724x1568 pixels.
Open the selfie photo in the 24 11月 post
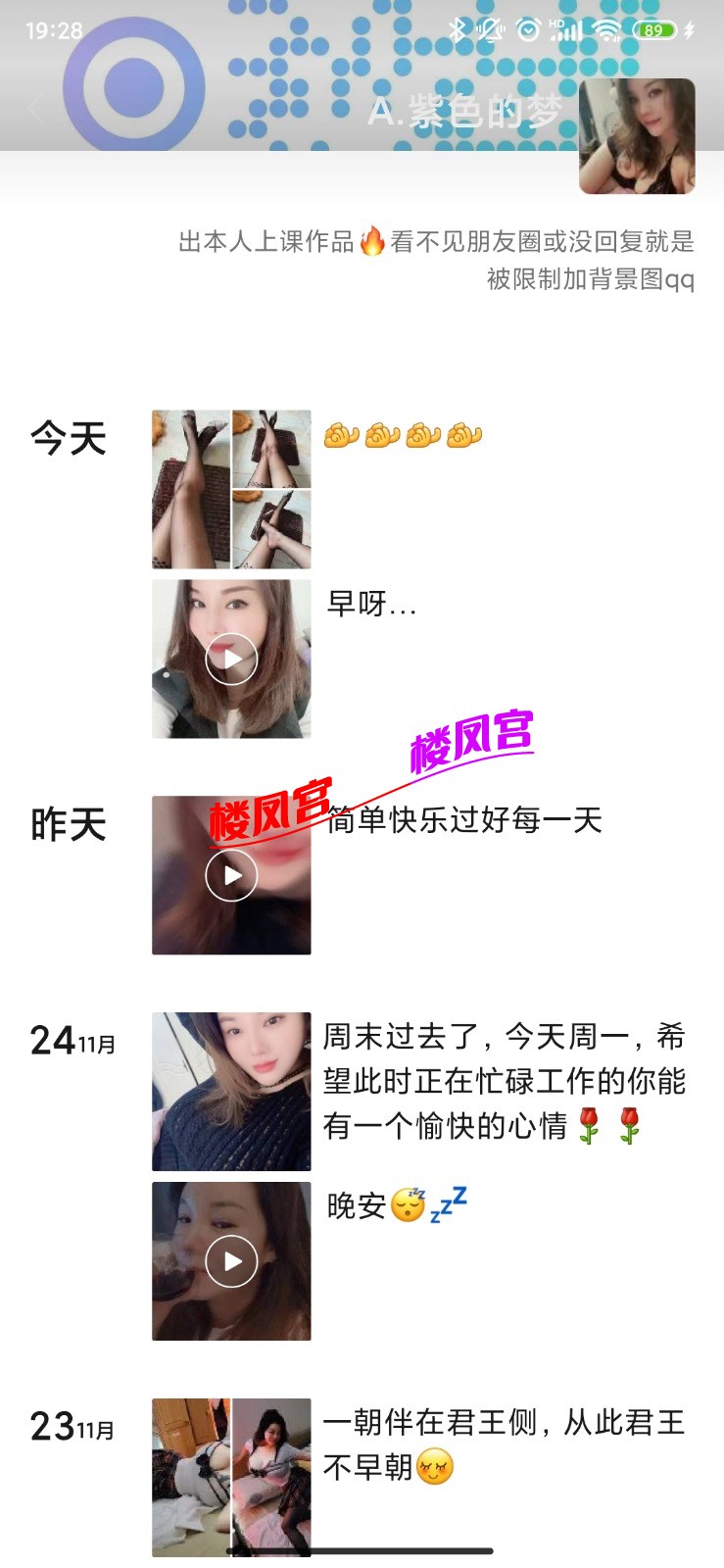[x=231, y=1091]
